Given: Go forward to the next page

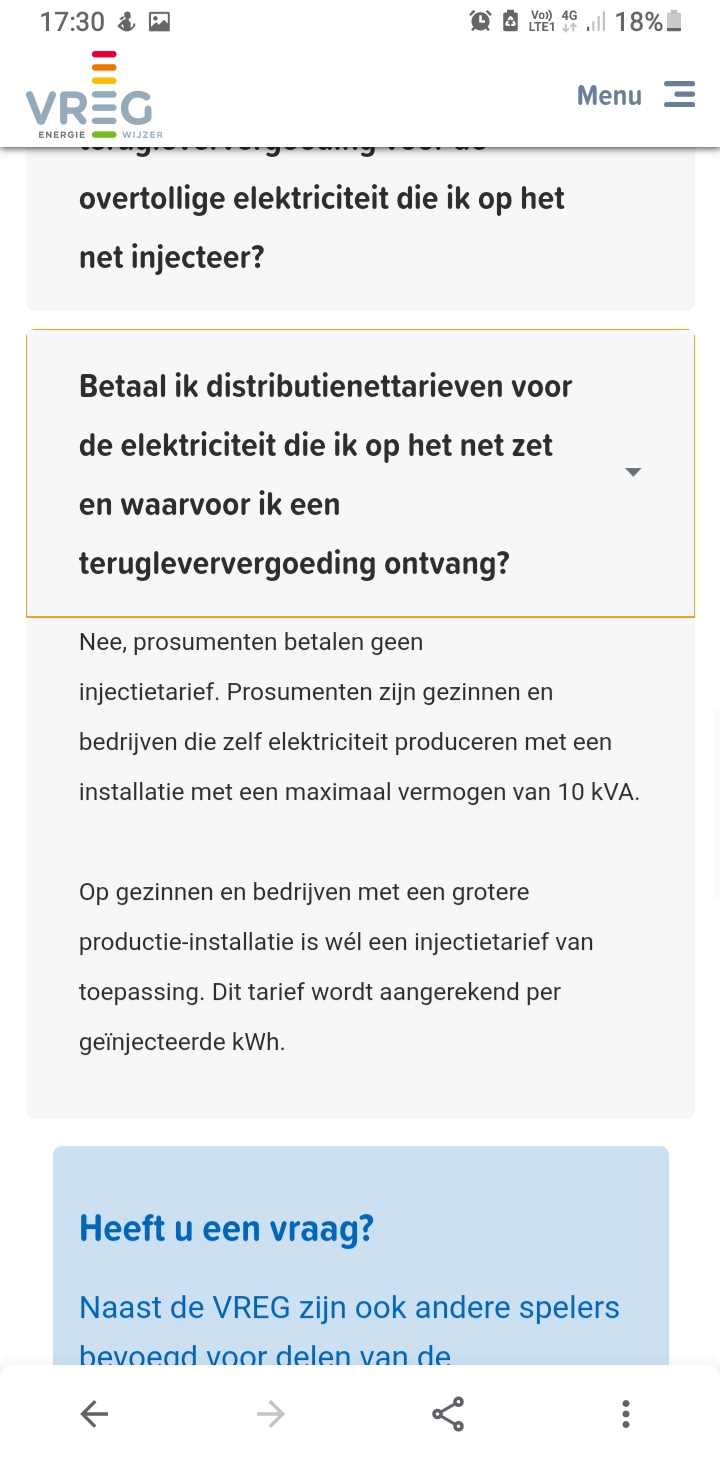Looking at the screenshot, I should (270, 1413).
